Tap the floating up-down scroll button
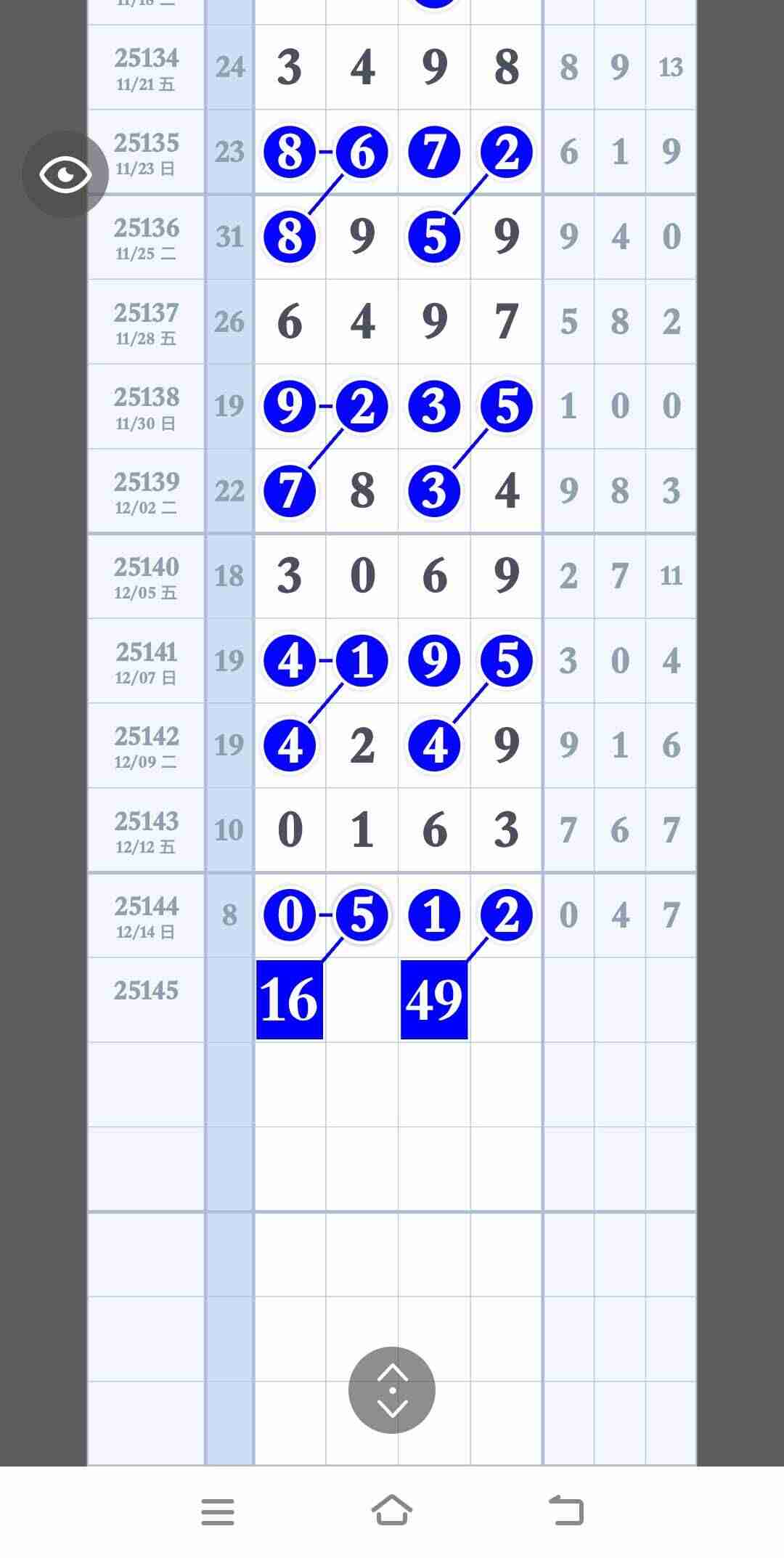Screen dimensions: 784x1558 pos(392,1389)
